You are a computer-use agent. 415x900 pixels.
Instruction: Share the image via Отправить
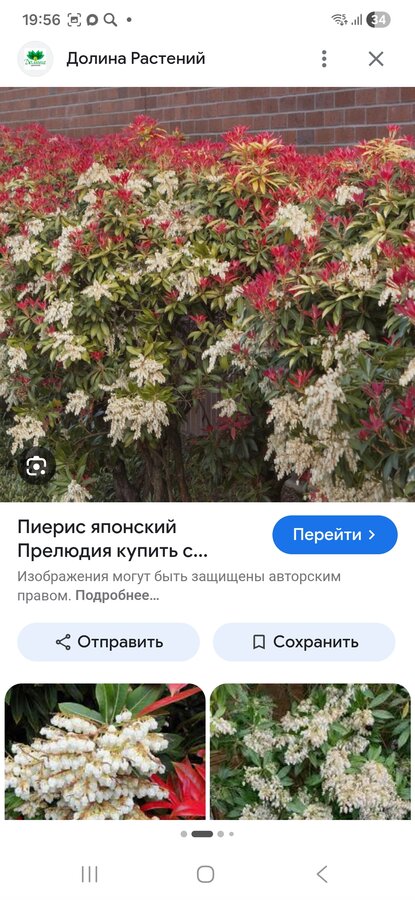point(108,642)
